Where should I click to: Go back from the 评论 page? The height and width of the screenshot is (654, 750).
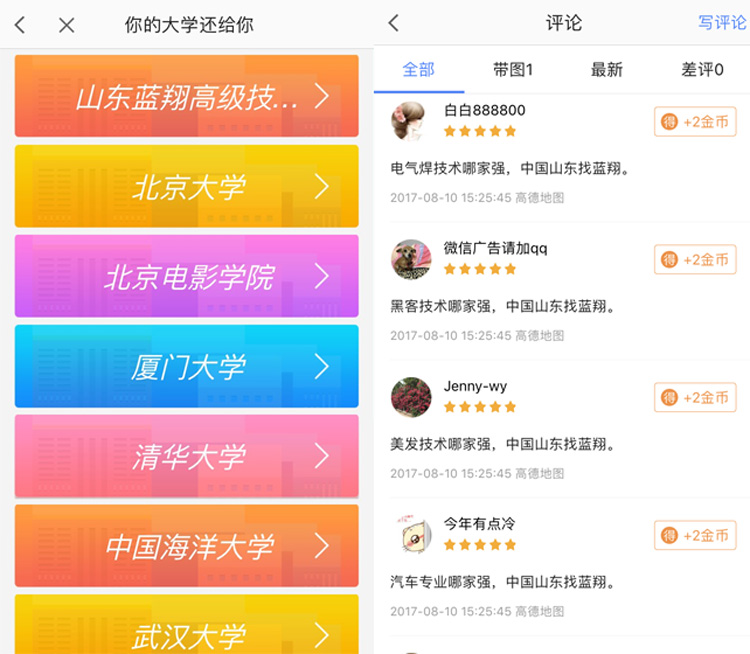[x=393, y=23]
